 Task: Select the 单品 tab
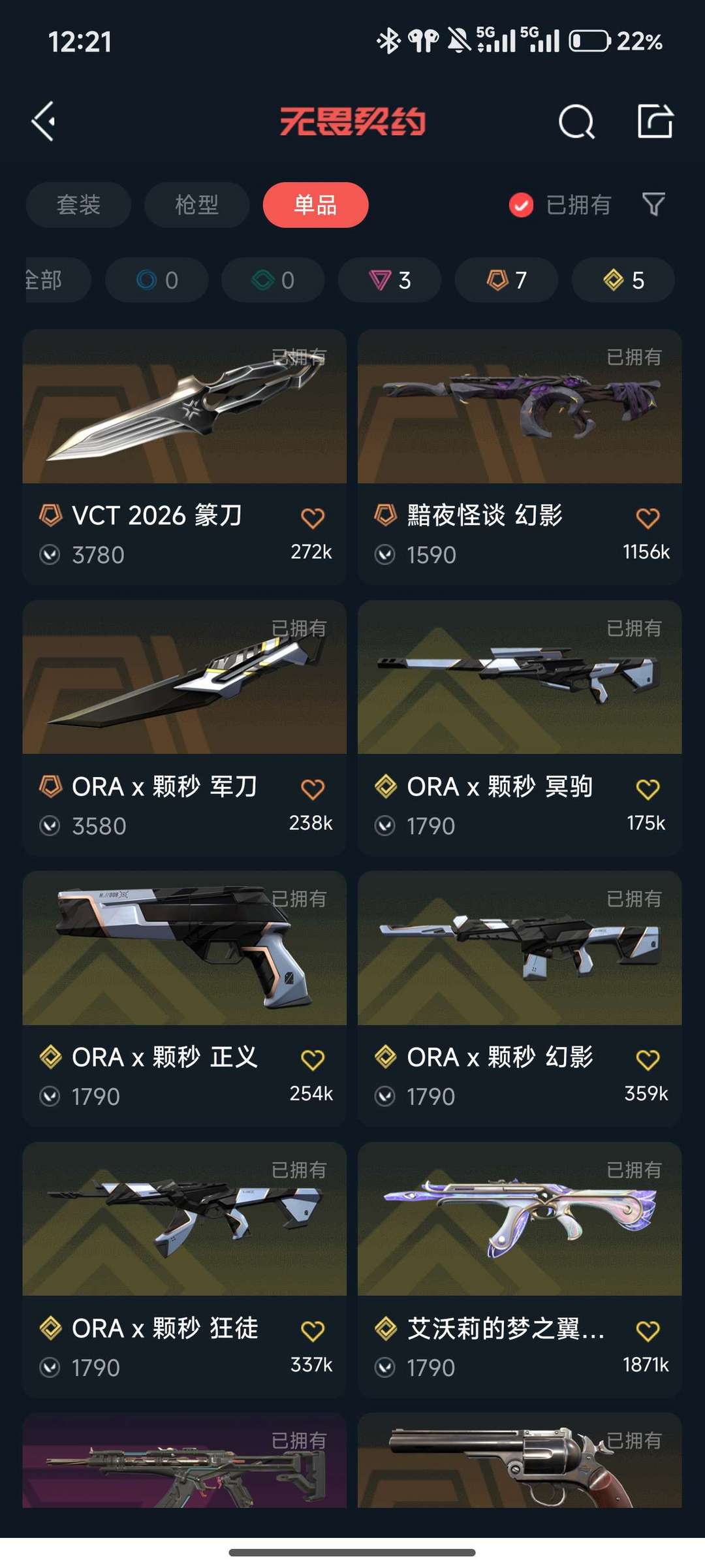tap(315, 205)
